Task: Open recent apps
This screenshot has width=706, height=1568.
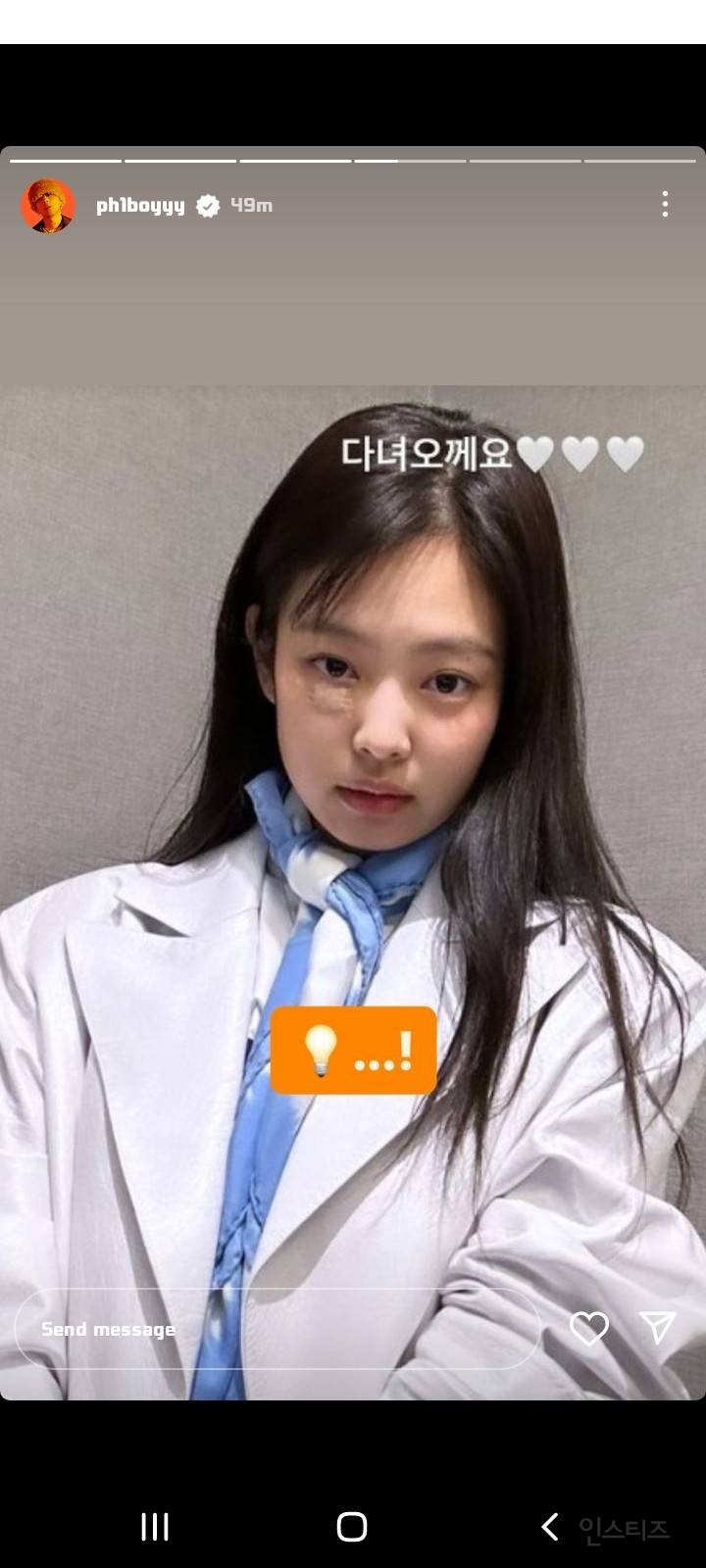Action: pyautogui.click(x=155, y=1526)
